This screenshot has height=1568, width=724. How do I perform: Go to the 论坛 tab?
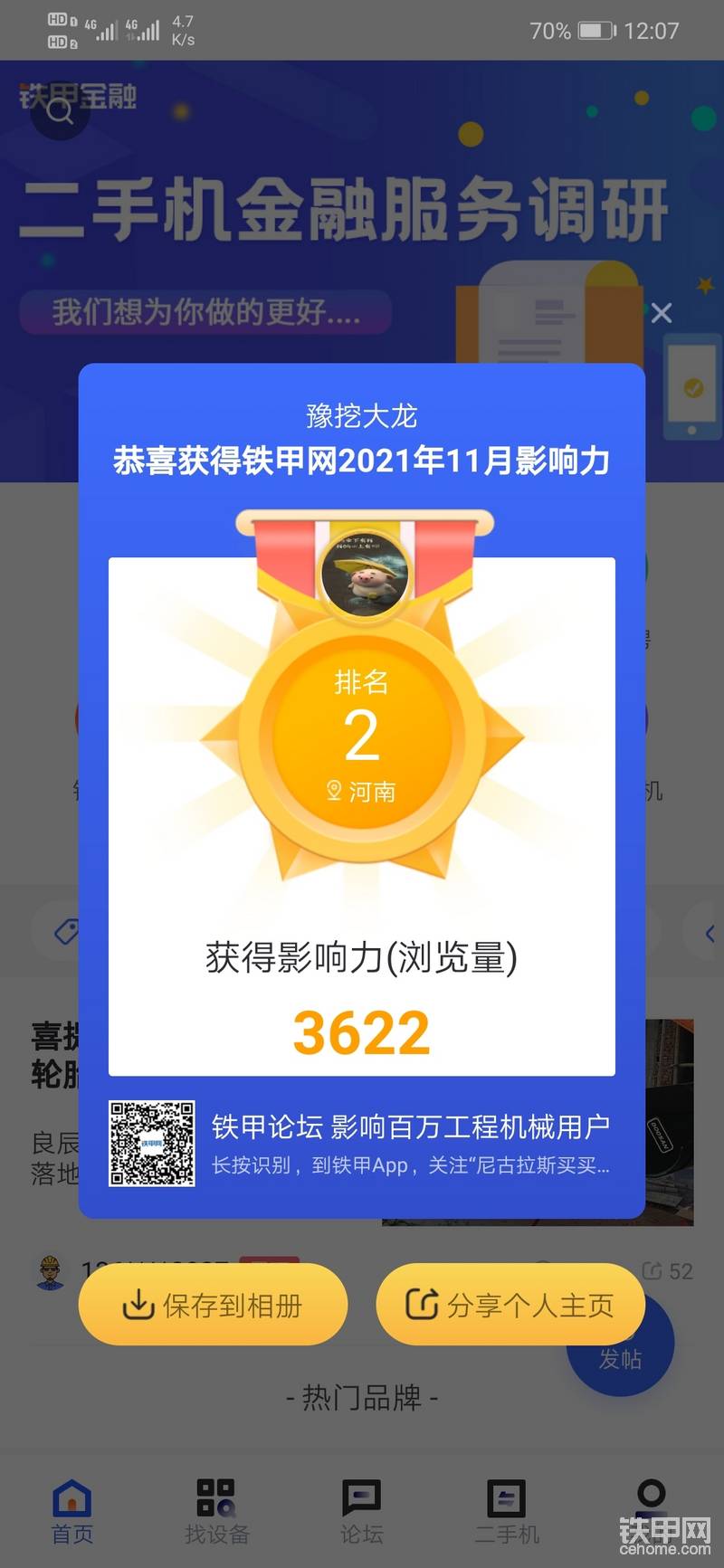tap(361, 1511)
